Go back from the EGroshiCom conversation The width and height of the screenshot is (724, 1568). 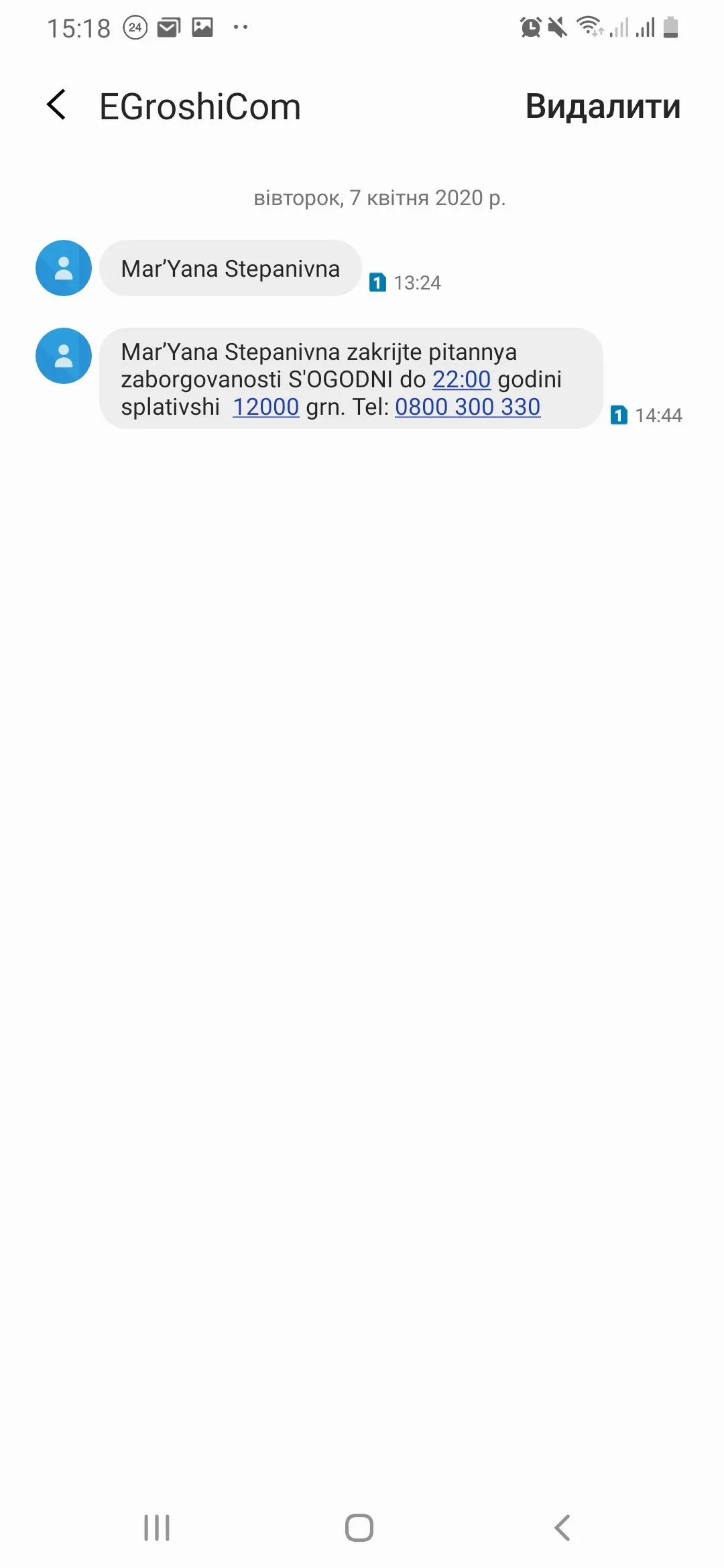[x=57, y=105]
